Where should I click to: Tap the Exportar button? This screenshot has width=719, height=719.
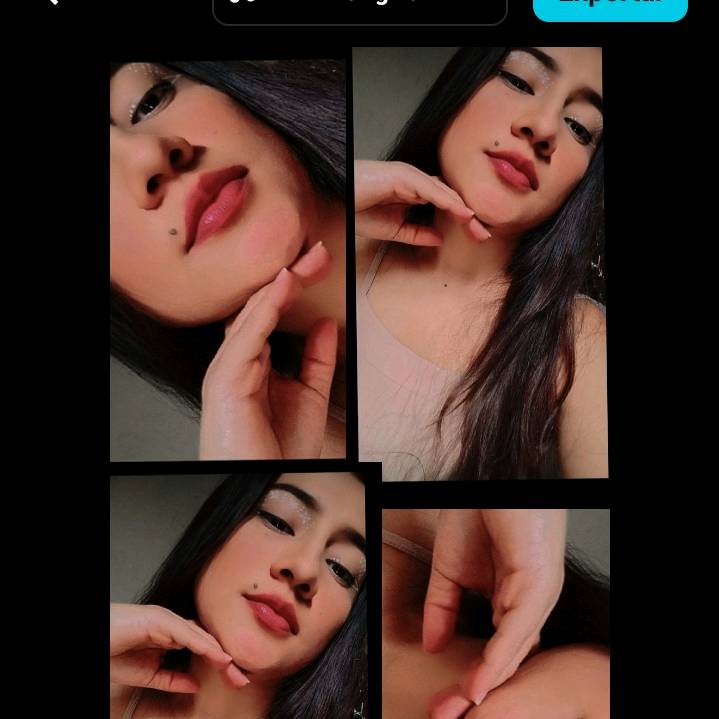[x=610, y=7]
